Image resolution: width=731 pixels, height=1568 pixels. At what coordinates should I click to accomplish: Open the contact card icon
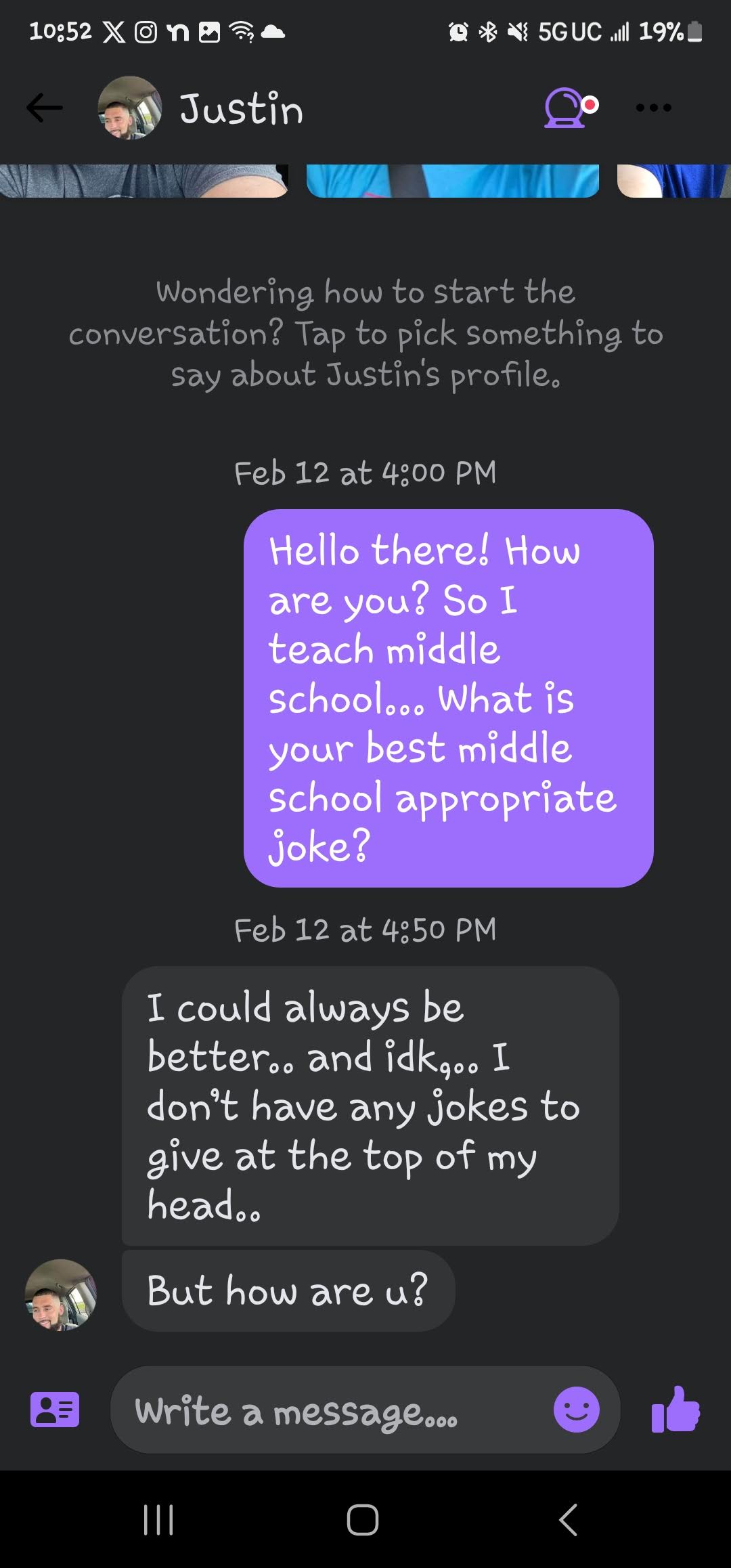click(55, 1410)
